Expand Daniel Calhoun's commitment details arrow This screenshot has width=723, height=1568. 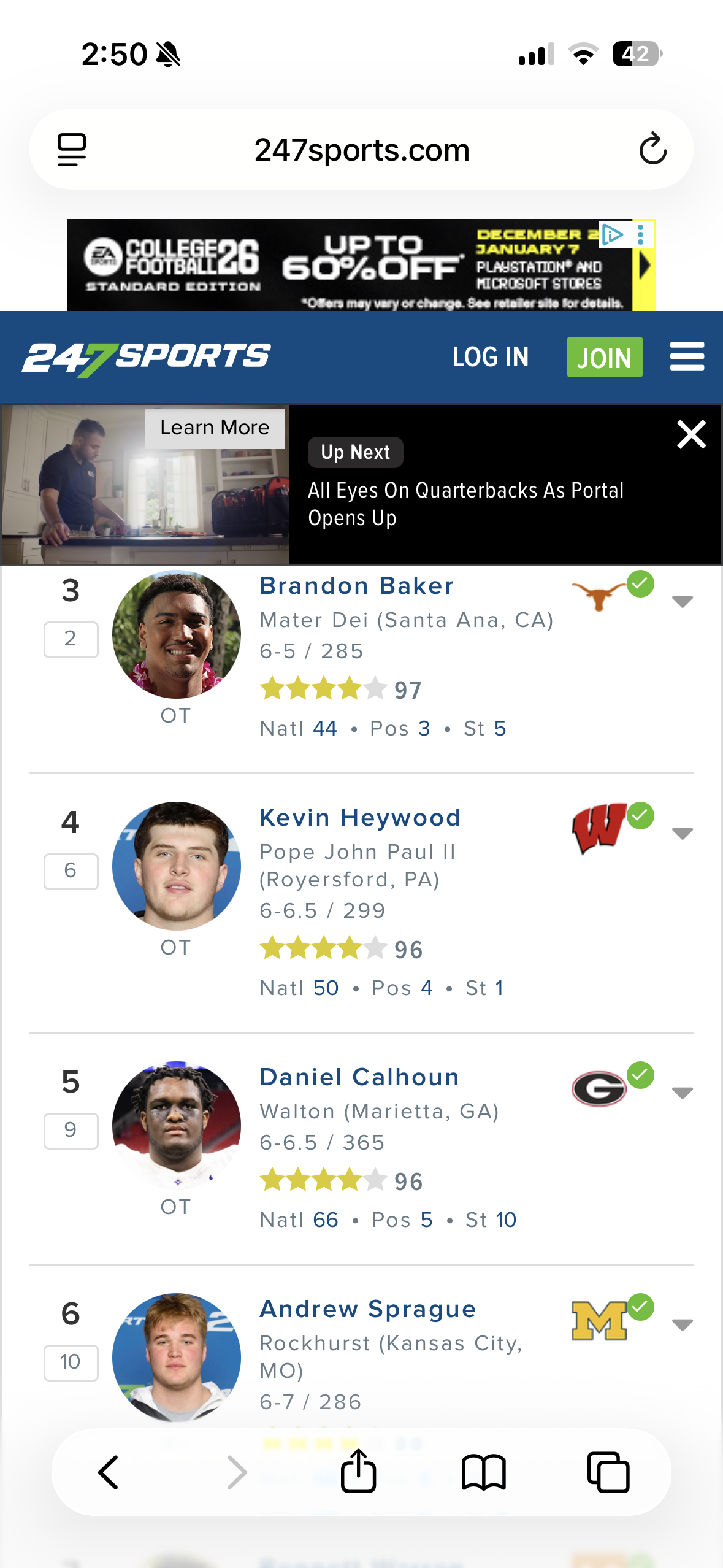682,1093
